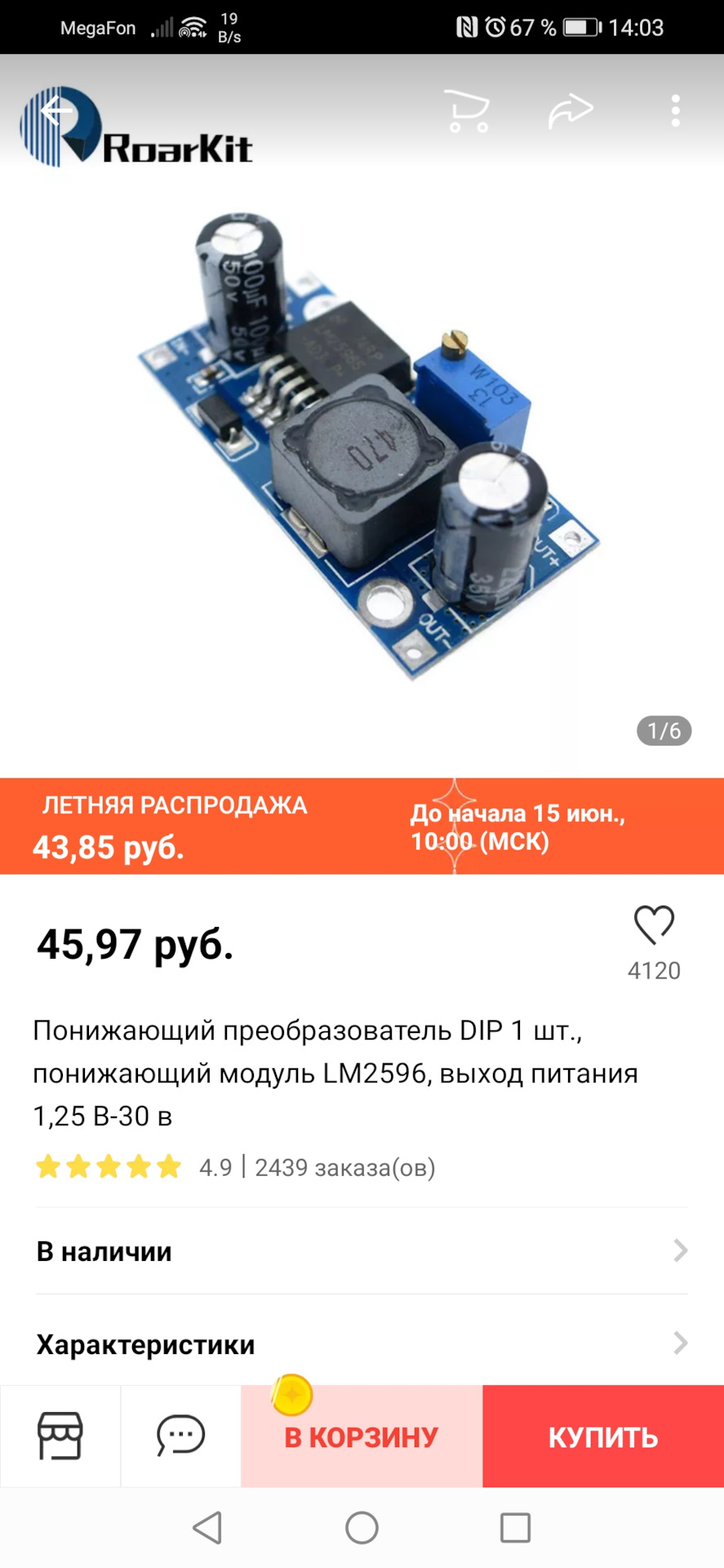Share this product
The image size is (724, 1568).
point(571,111)
